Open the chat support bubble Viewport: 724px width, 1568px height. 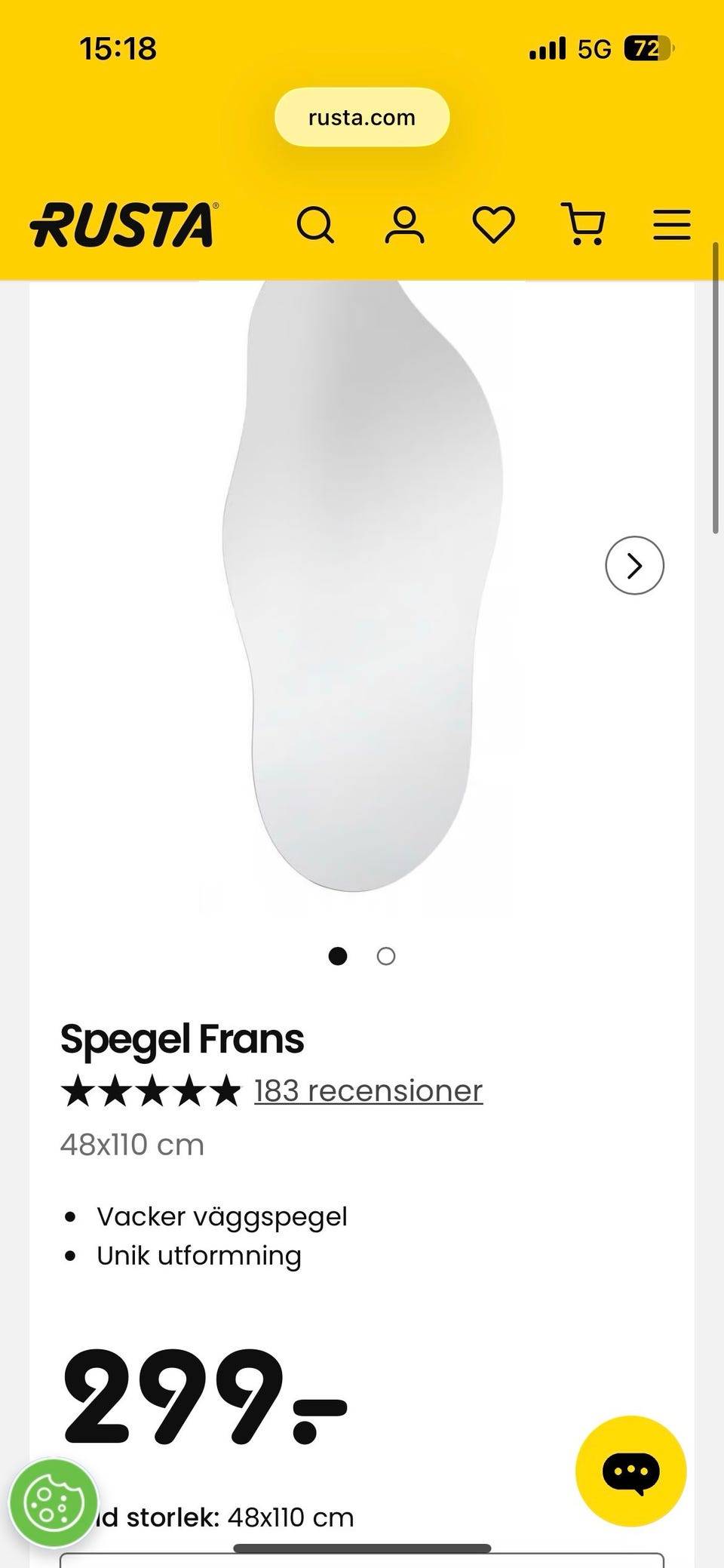click(x=630, y=1471)
